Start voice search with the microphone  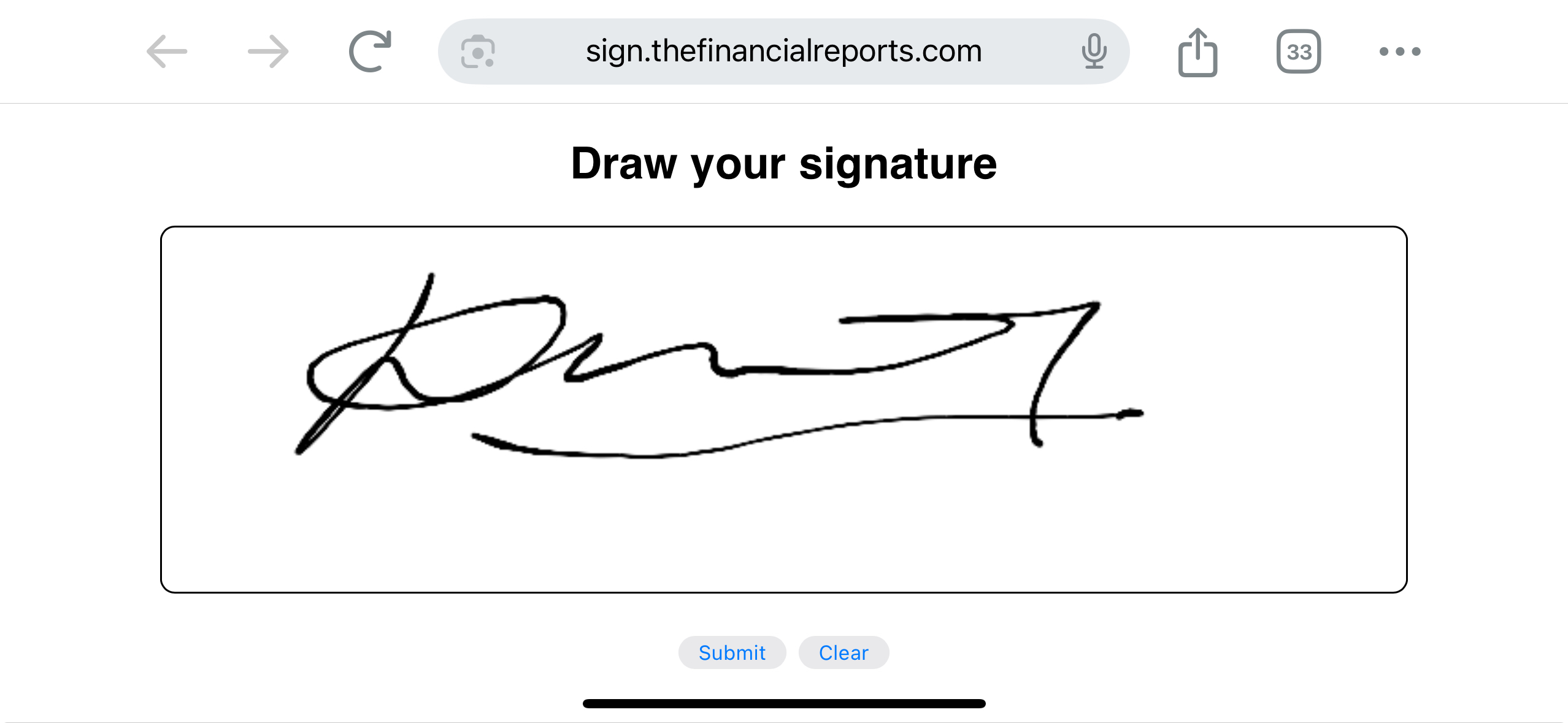coord(1094,52)
